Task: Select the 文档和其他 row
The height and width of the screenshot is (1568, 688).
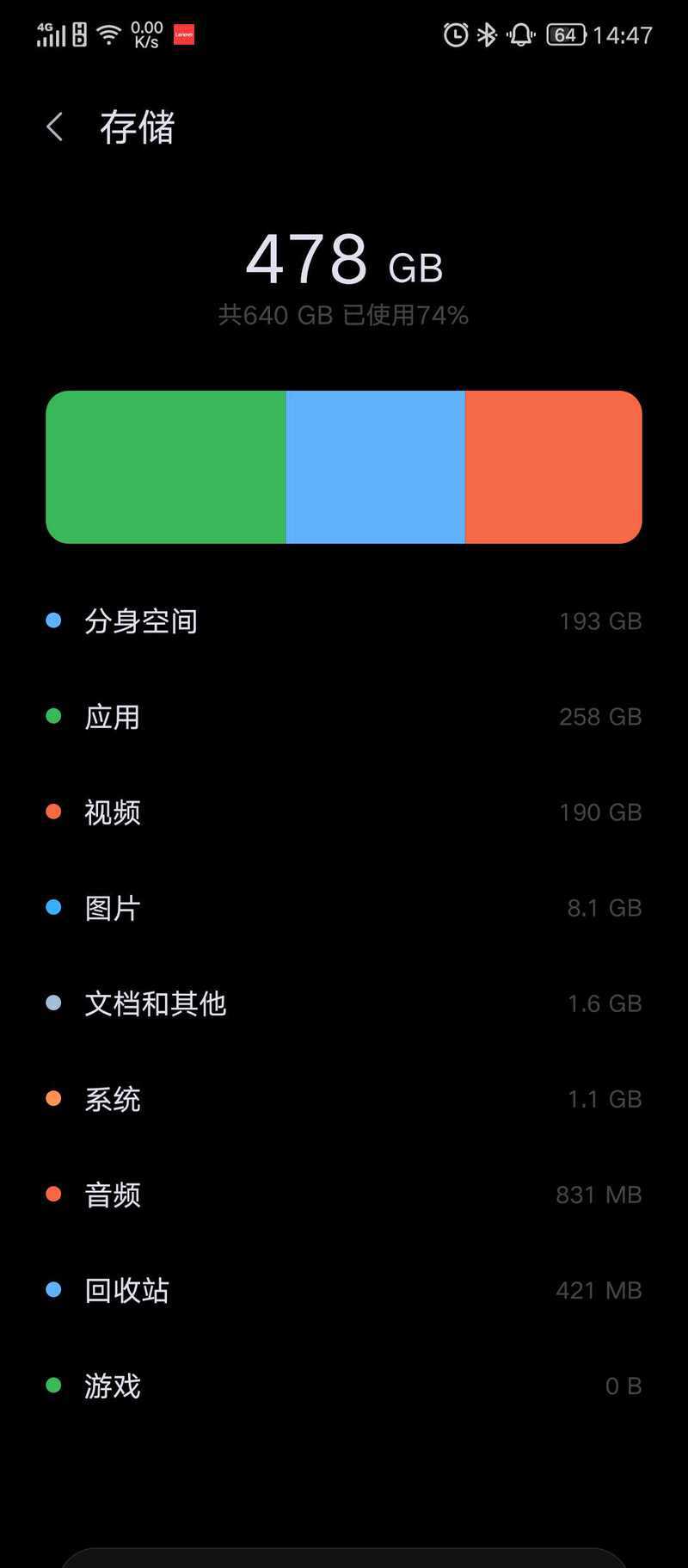Action: [x=344, y=1003]
